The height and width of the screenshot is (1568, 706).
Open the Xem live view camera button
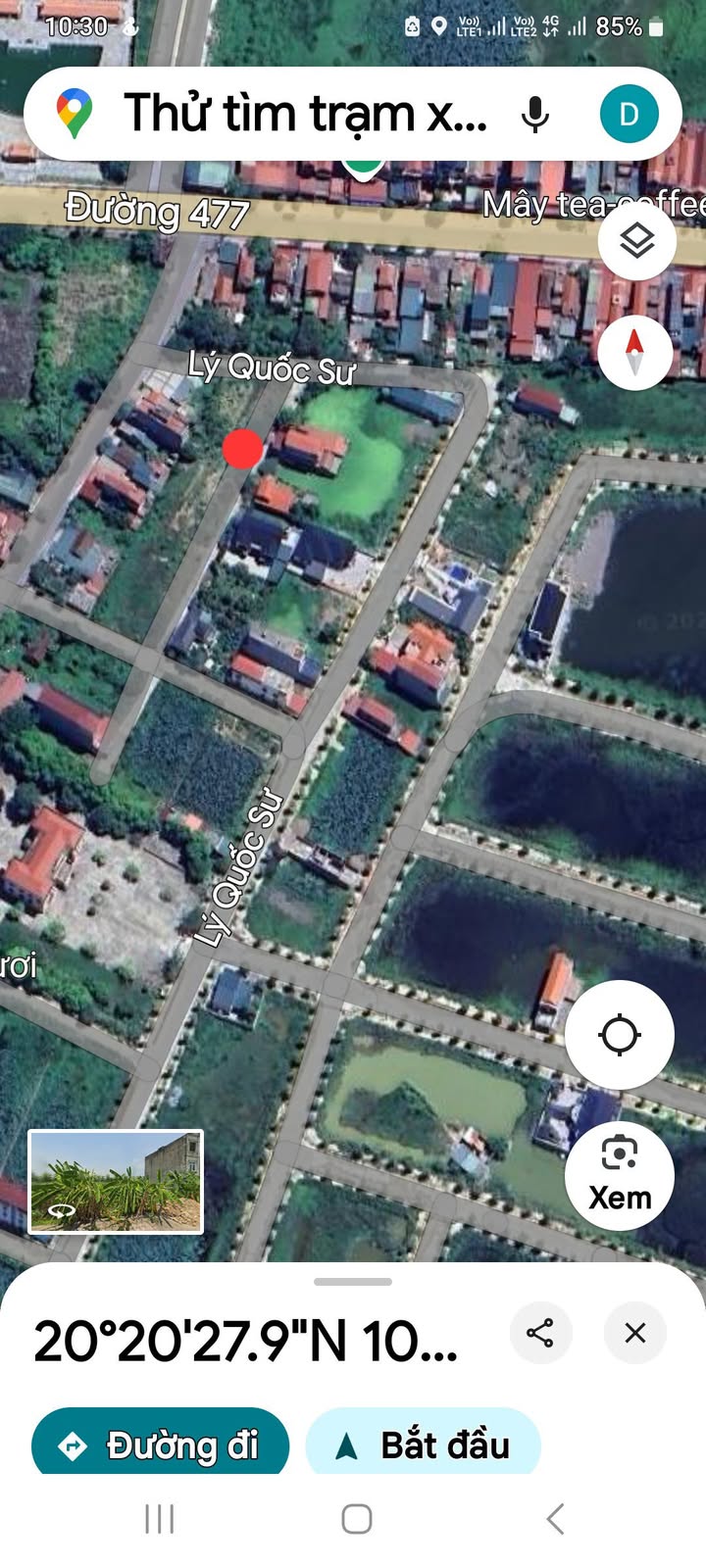(x=620, y=1175)
